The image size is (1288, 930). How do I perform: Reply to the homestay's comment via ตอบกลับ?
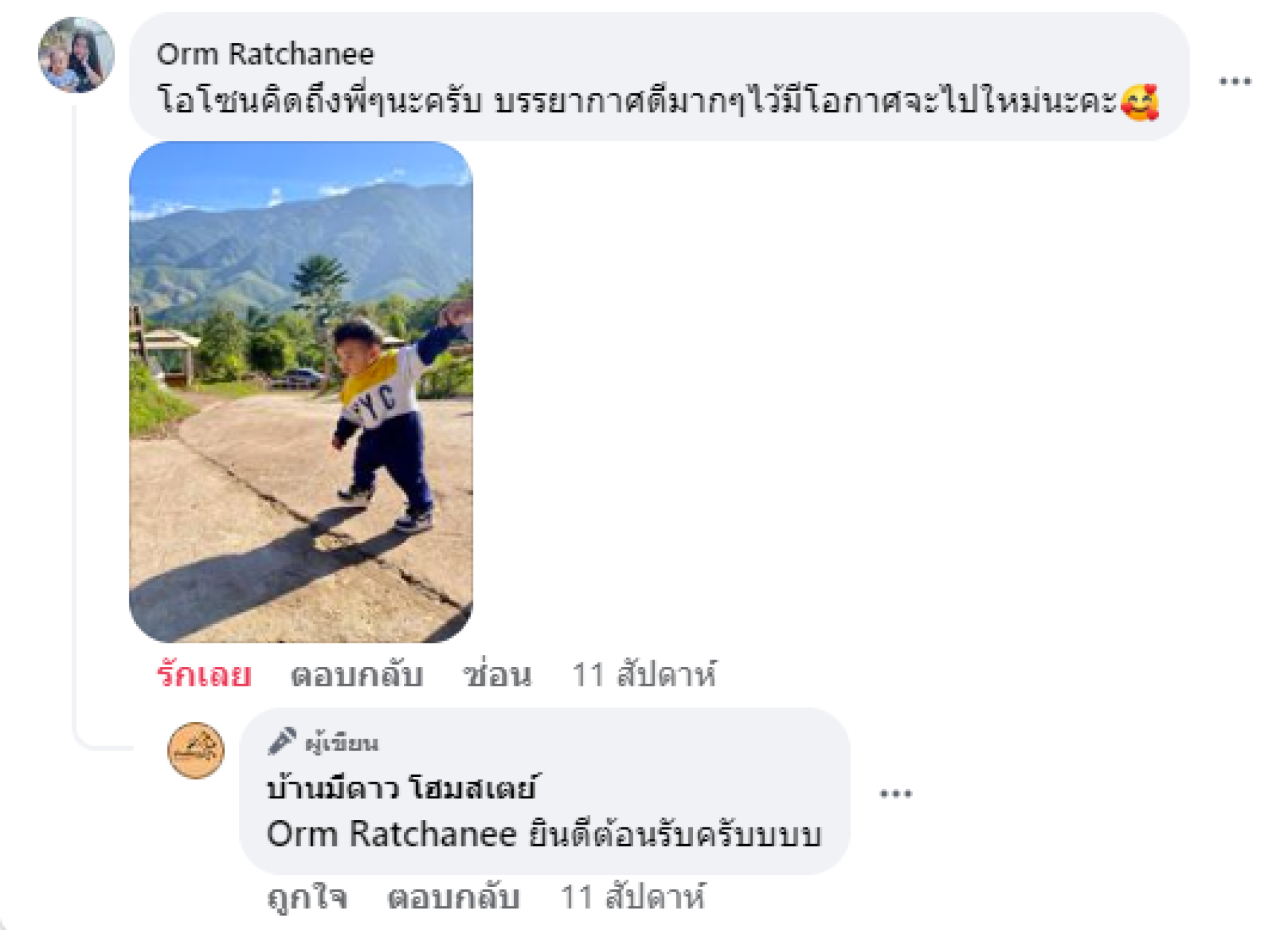(x=453, y=897)
